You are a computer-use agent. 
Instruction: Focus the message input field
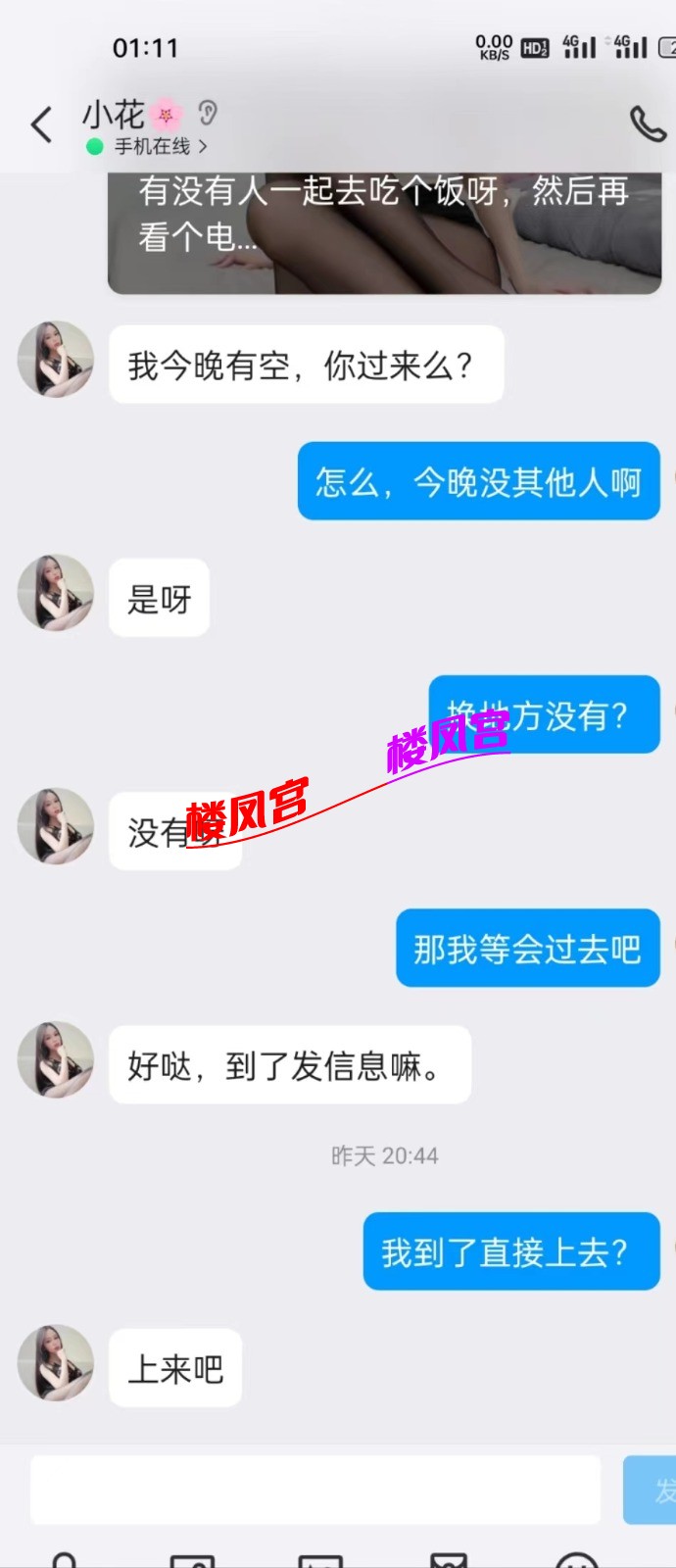(314, 1490)
